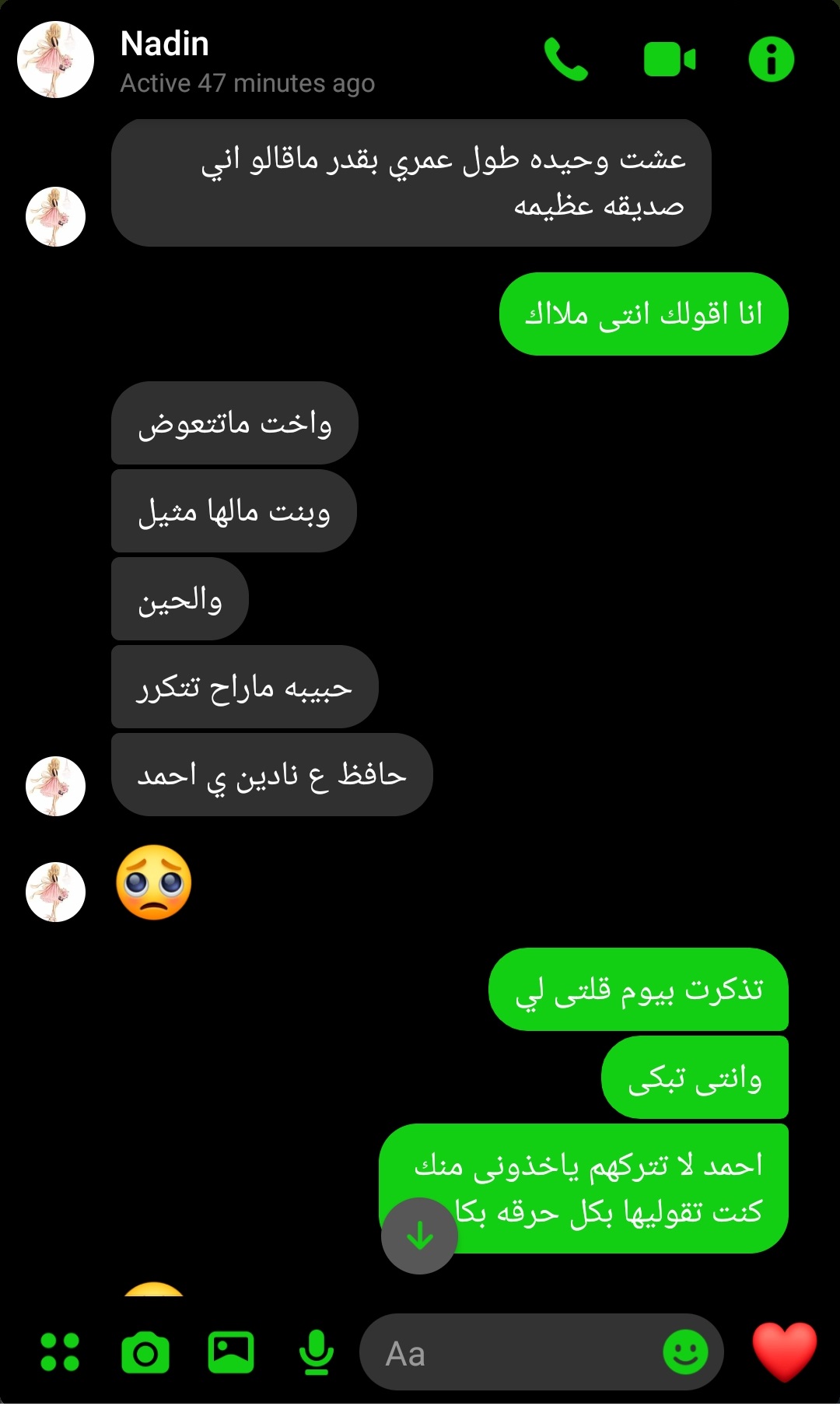Open Nadin's profile picture in header
840x1406 pixels.
coord(56,60)
